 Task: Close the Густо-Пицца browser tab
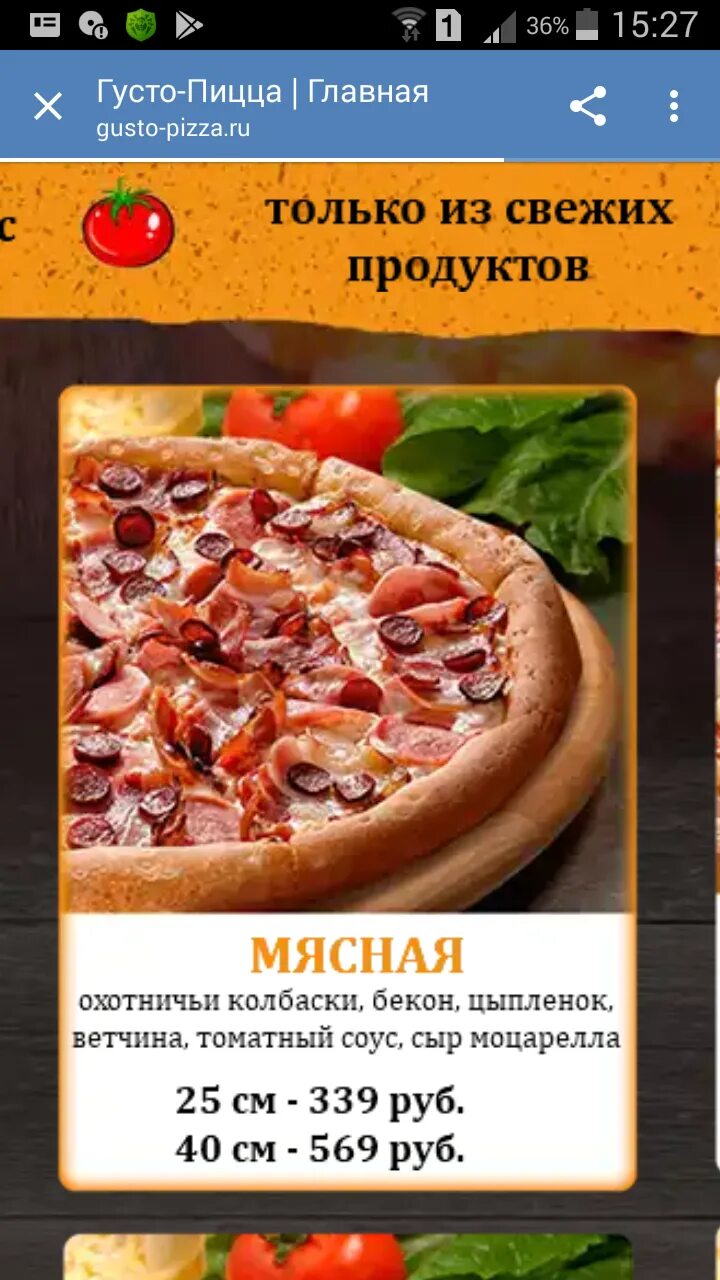coord(48,106)
